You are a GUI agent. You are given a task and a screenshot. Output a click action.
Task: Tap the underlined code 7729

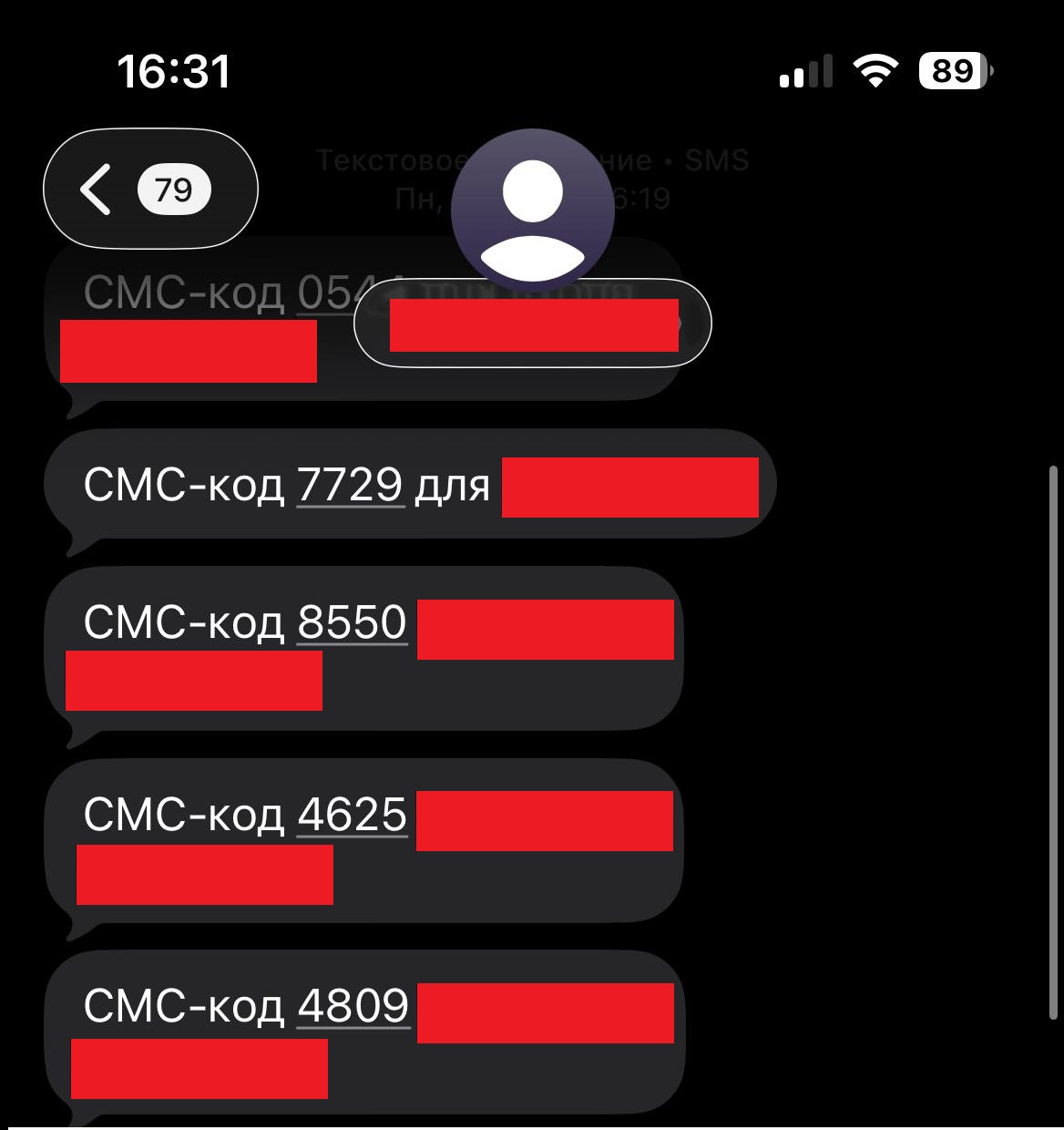coord(351,484)
